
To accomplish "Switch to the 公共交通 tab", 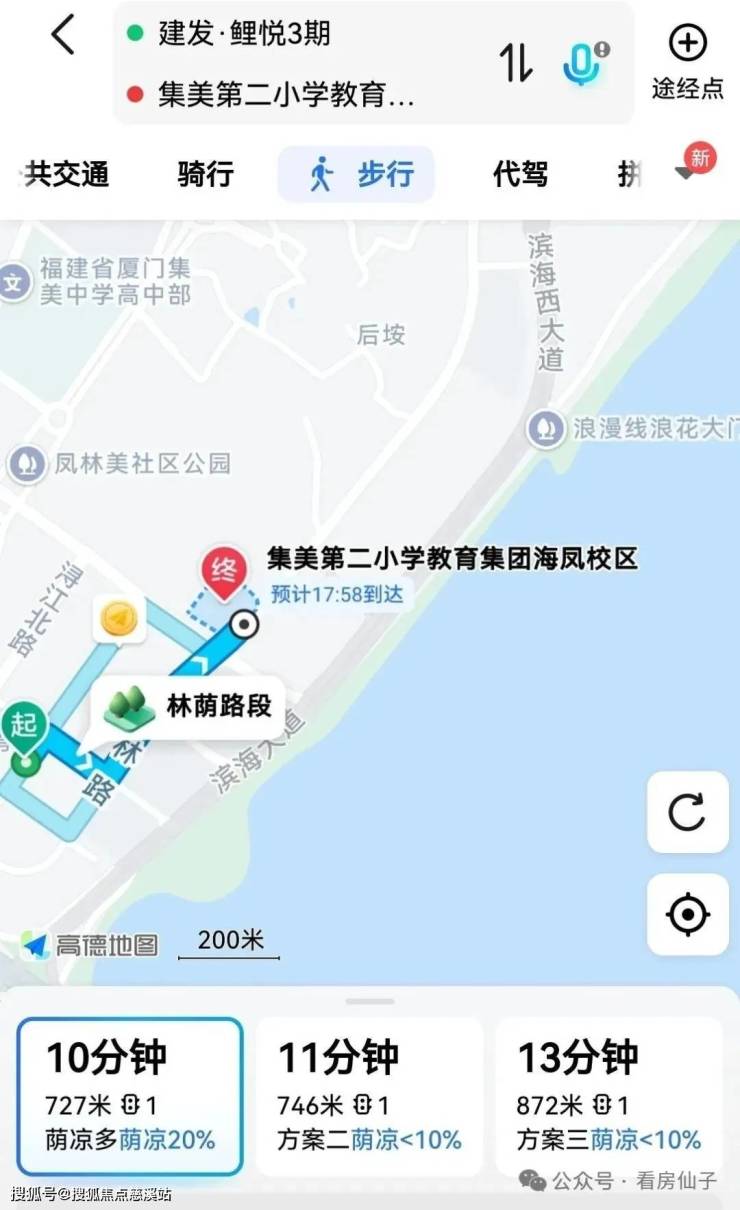I will (66, 174).
